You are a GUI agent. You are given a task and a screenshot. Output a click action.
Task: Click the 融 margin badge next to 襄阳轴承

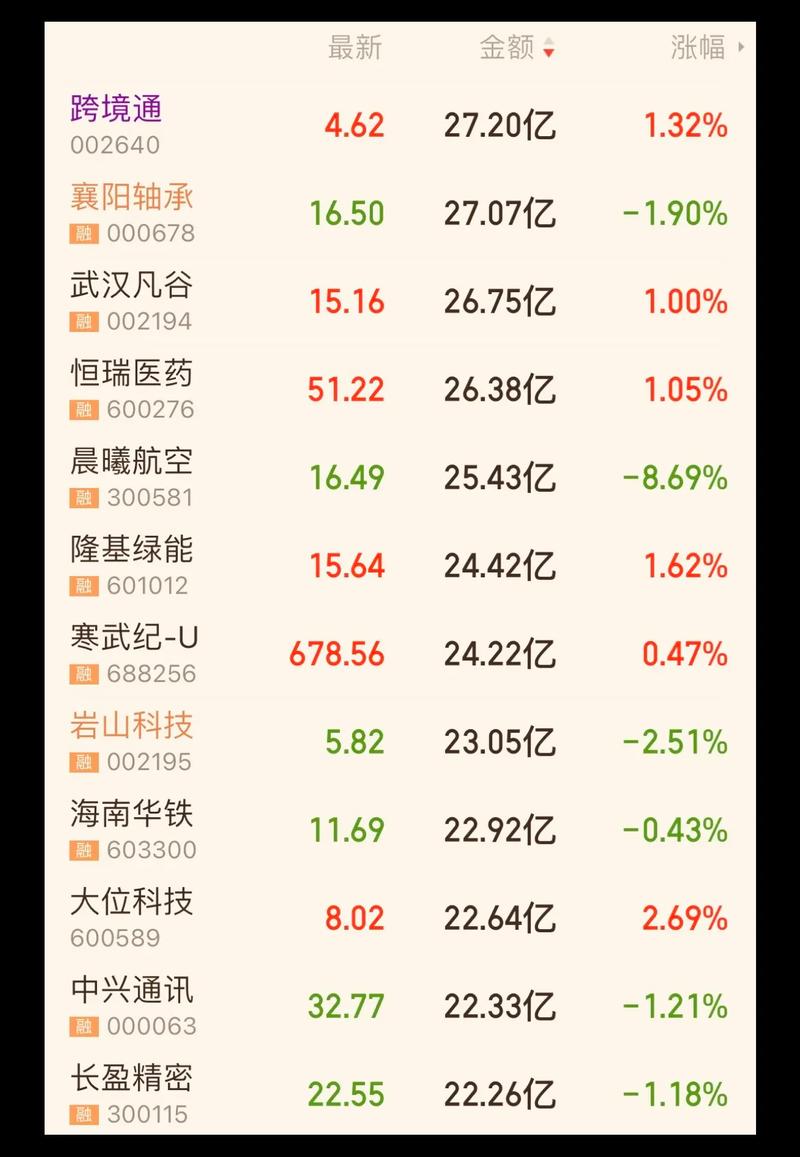pyautogui.click(x=83, y=233)
